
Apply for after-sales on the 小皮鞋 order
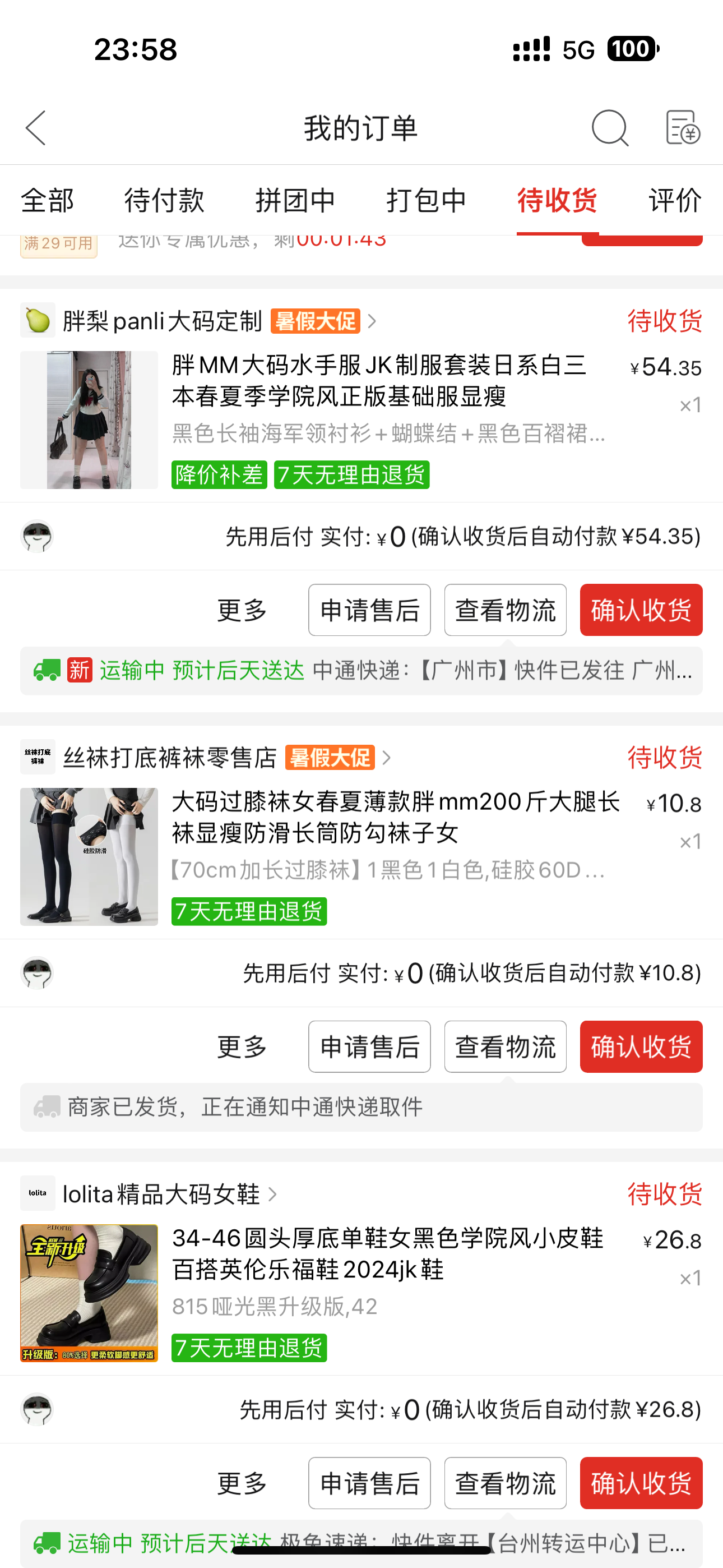[x=369, y=1483]
